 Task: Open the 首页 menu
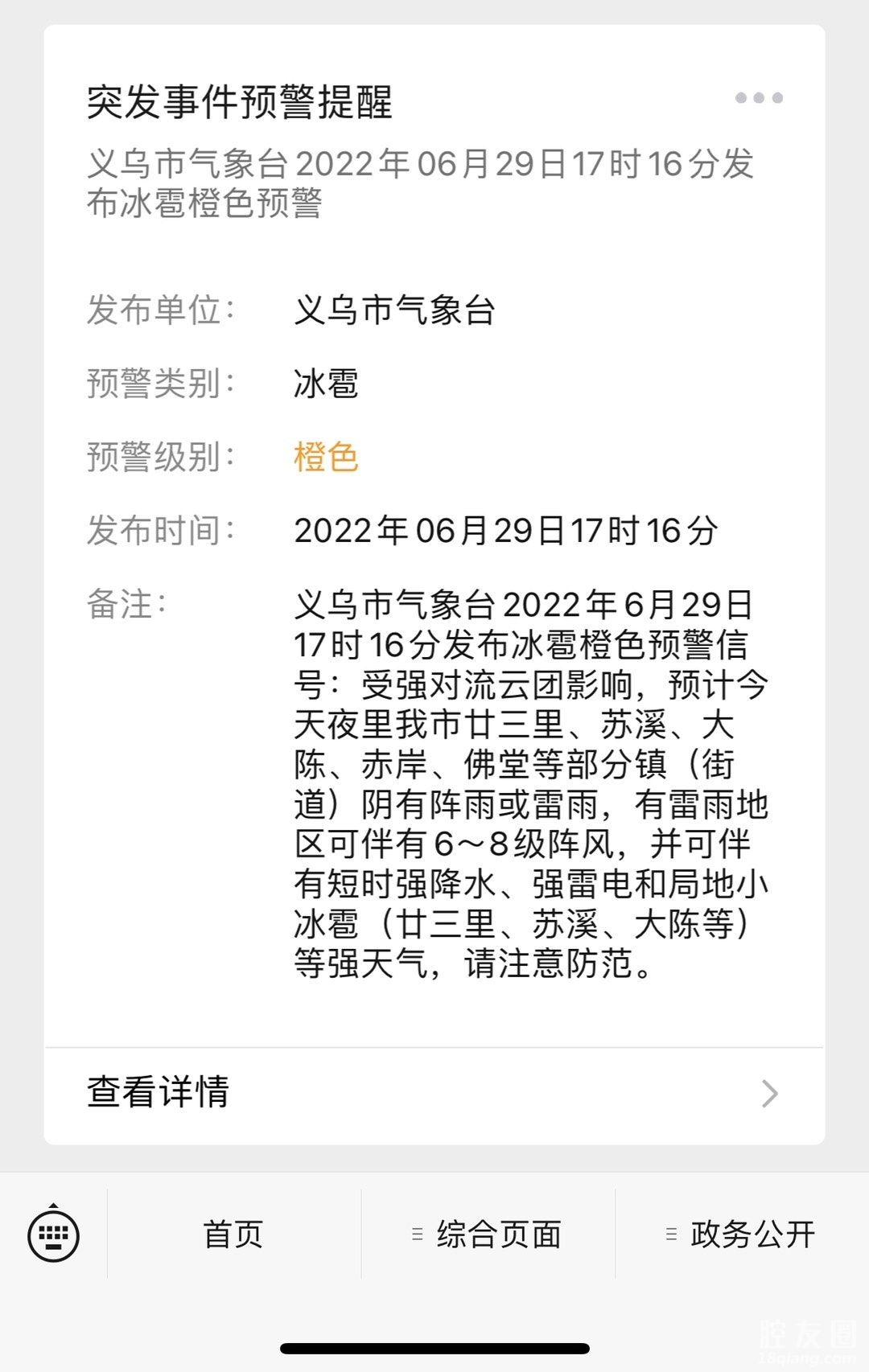tap(233, 1234)
